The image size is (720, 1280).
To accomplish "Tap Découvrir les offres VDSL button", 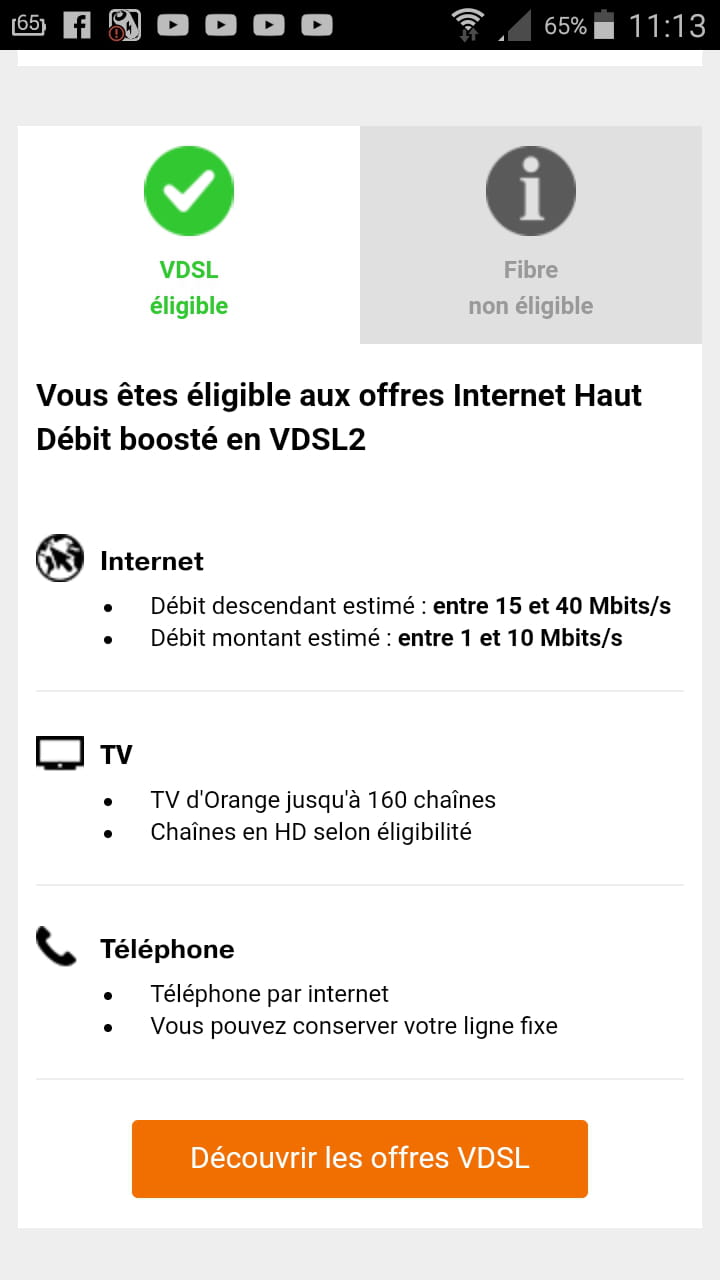I will 360,1158.
